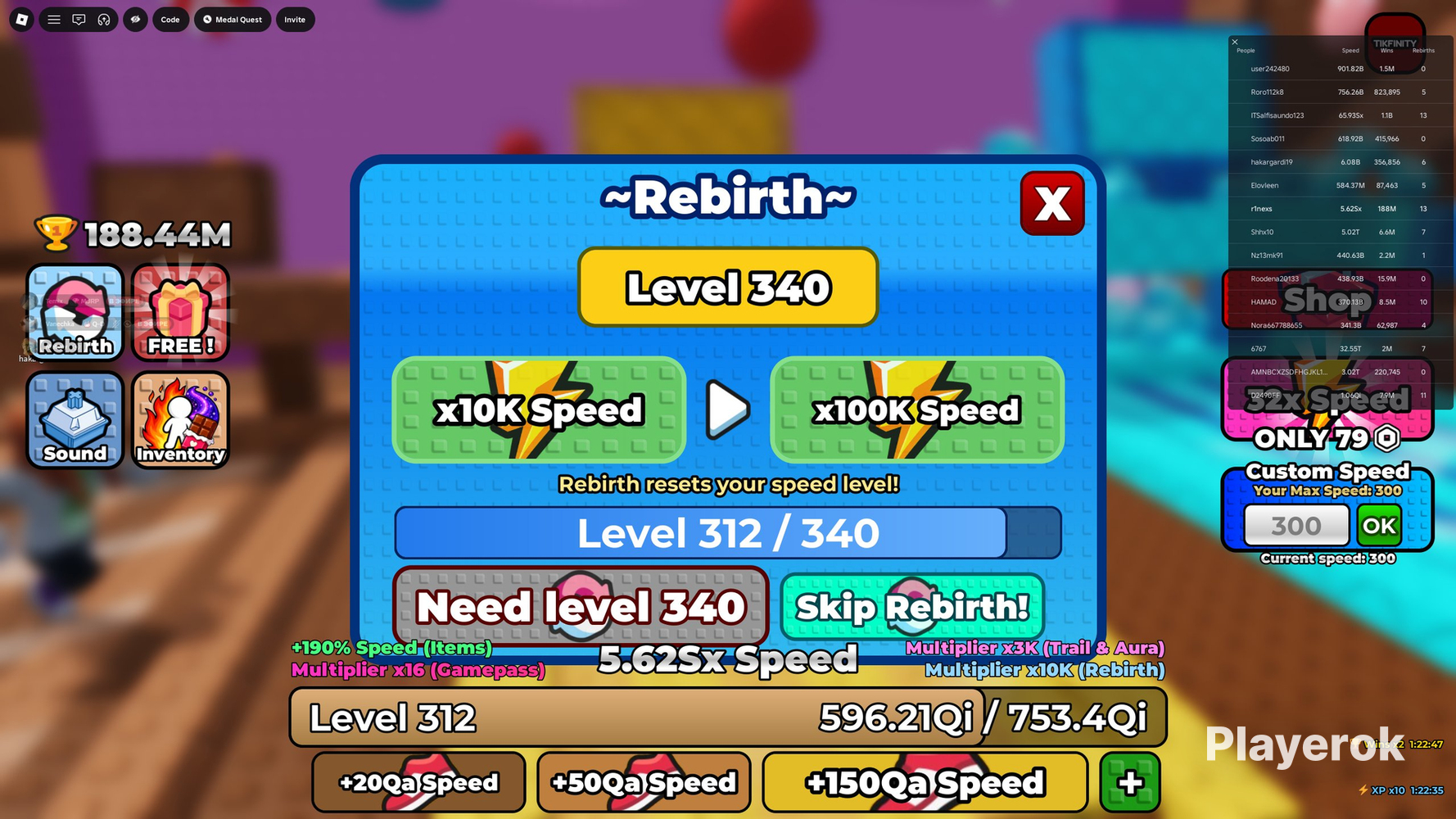
Task: Open the chat icon in top bar
Action: click(79, 20)
